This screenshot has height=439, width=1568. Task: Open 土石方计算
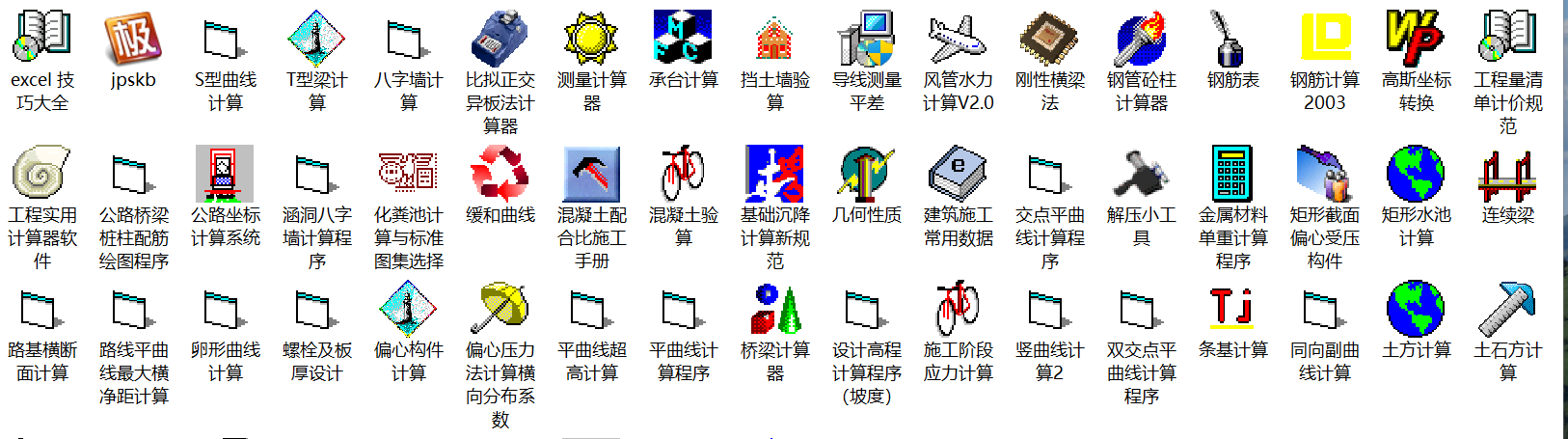click(x=1507, y=309)
